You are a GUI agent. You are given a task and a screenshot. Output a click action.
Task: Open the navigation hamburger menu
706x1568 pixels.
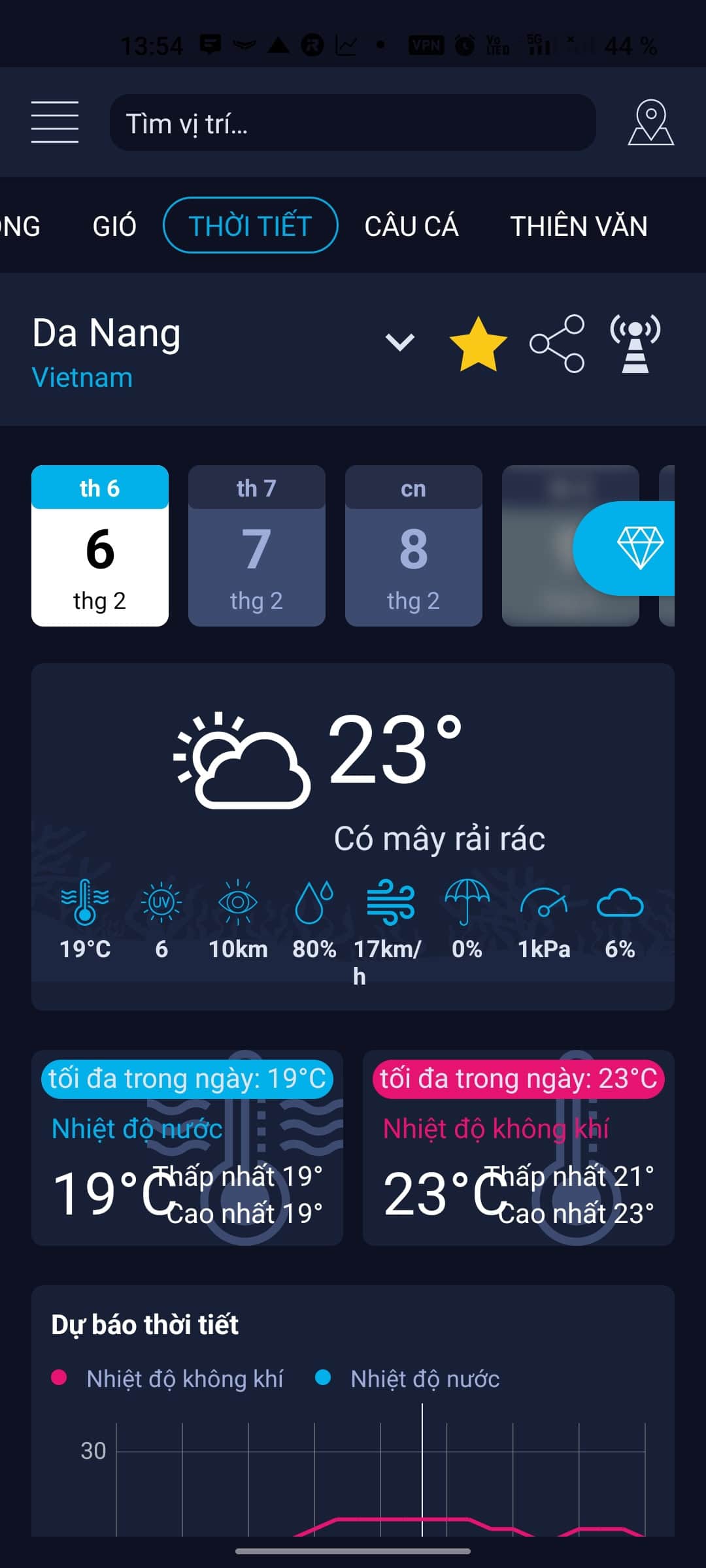pyautogui.click(x=55, y=123)
